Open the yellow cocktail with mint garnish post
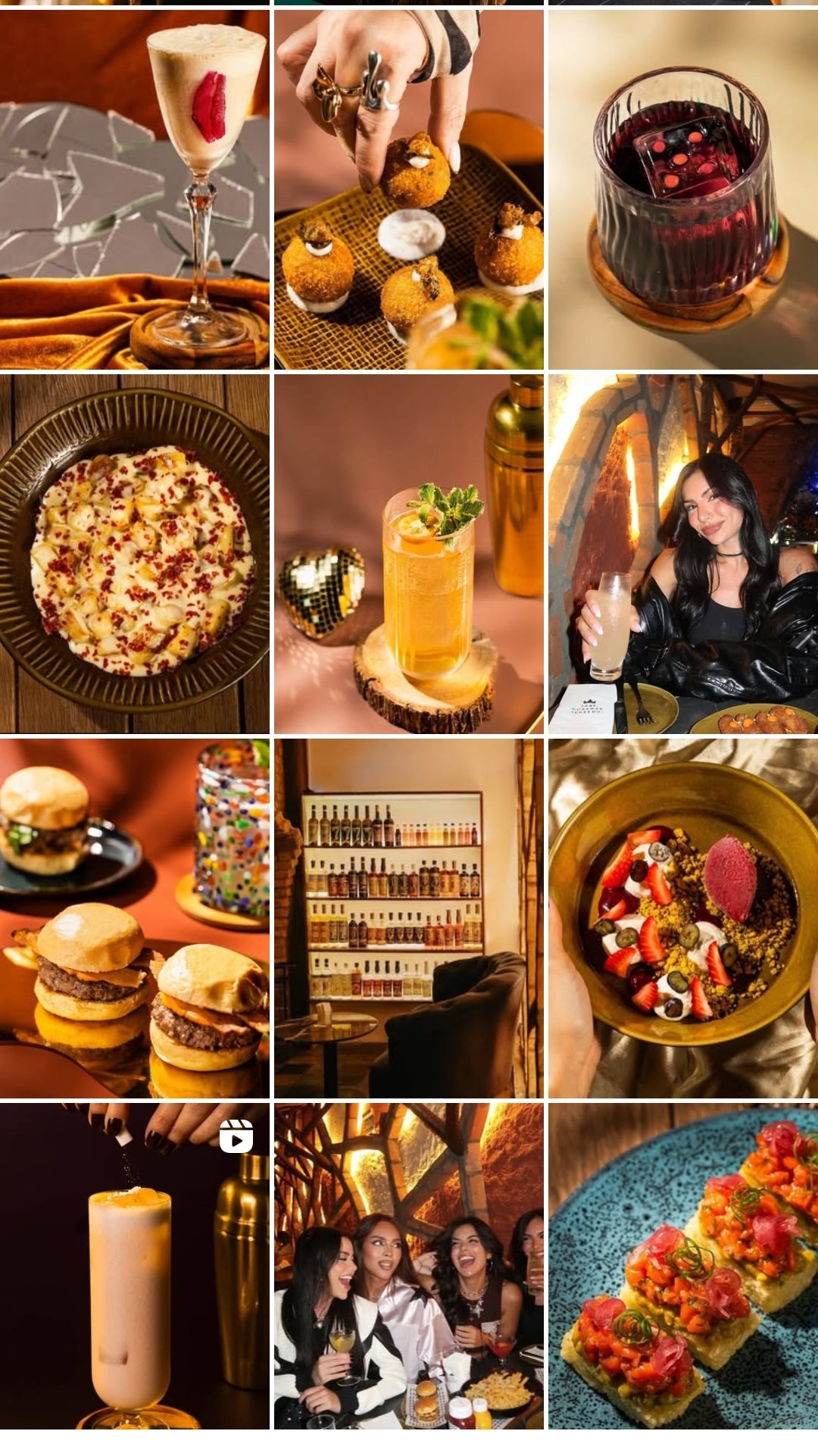The image size is (818, 1456). click(x=408, y=554)
